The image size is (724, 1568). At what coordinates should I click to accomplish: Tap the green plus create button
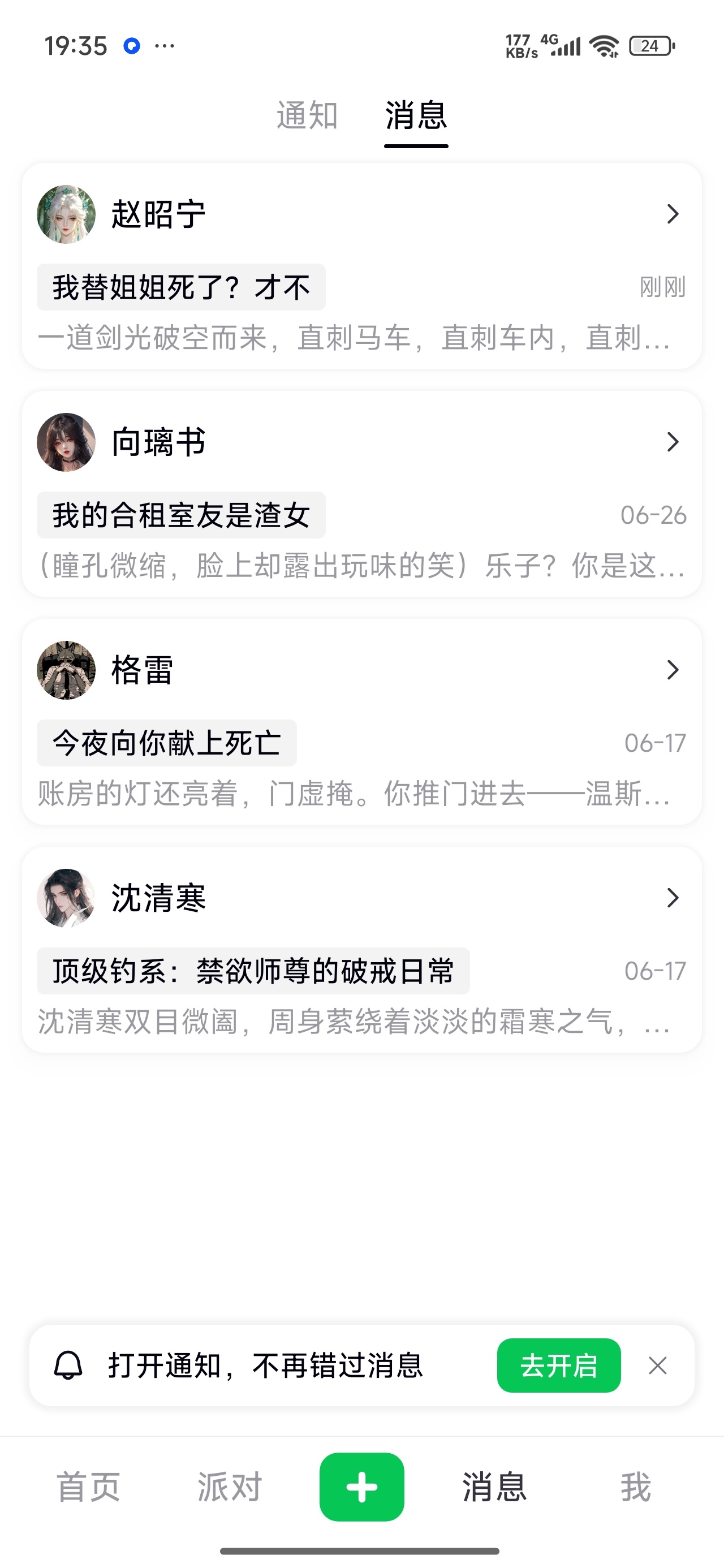coord(361,1487)
